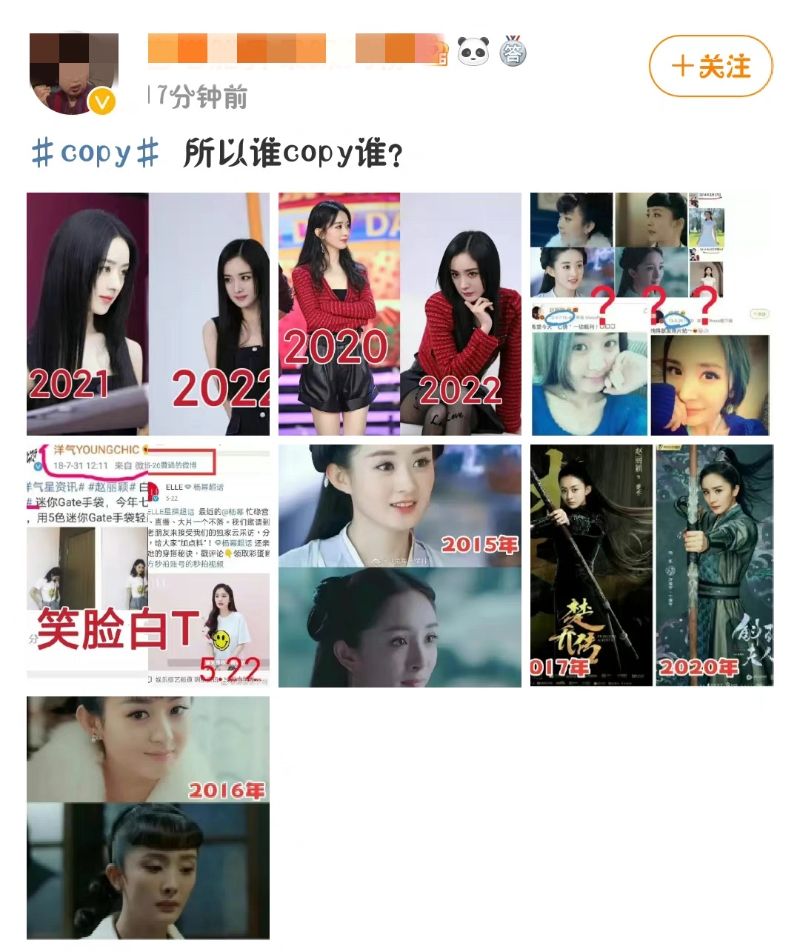View the 2020年 poster comparison image
800x952 pixels.
(651, 565)
